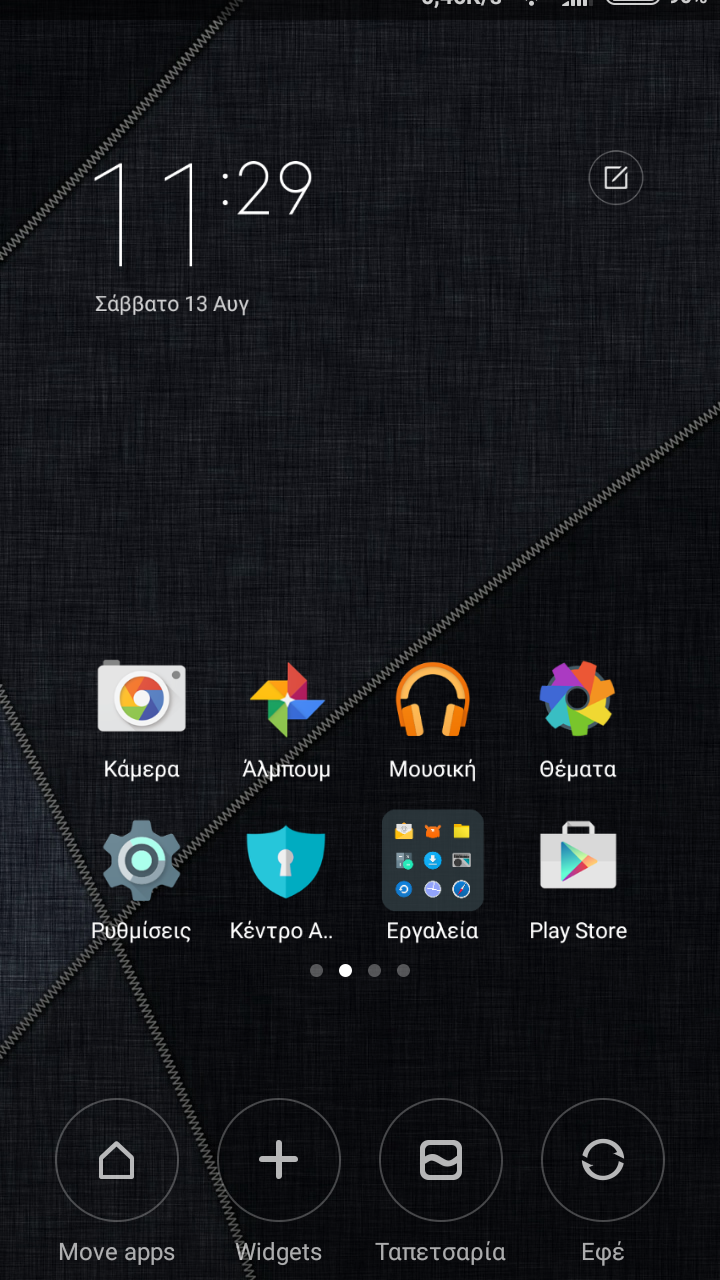Launch the Κέντρο Α.. security app

click(287, 860)
